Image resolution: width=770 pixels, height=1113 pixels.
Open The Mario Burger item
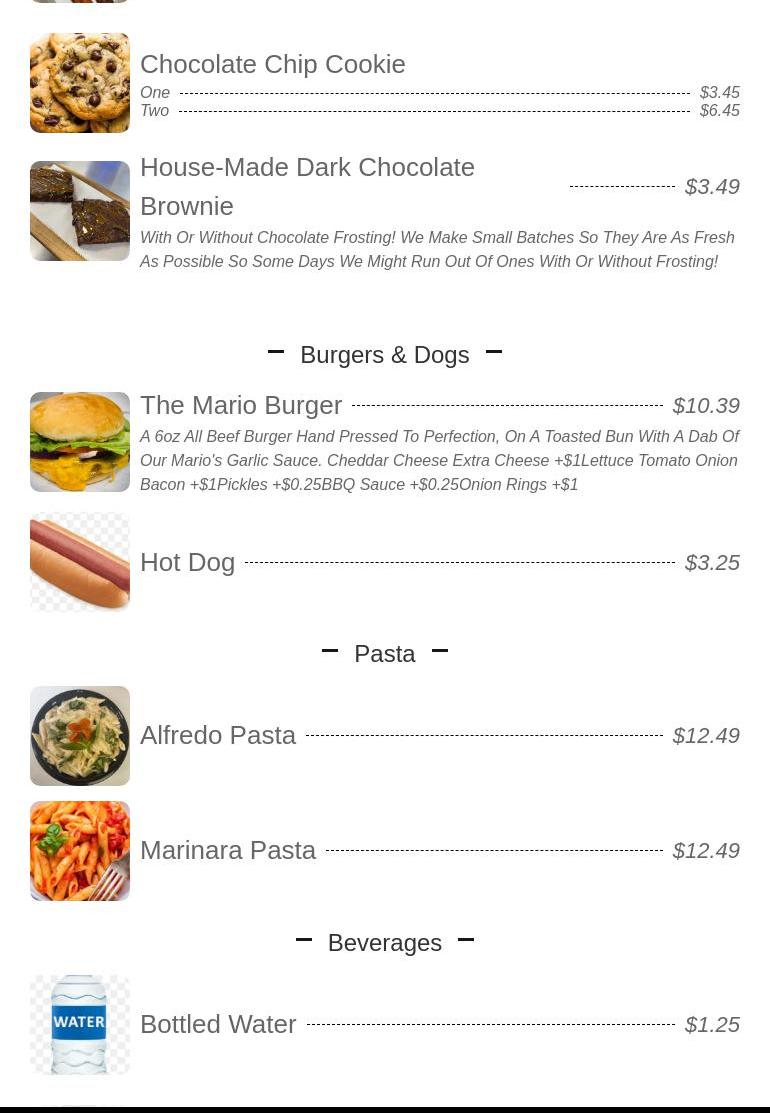point(241,405)
